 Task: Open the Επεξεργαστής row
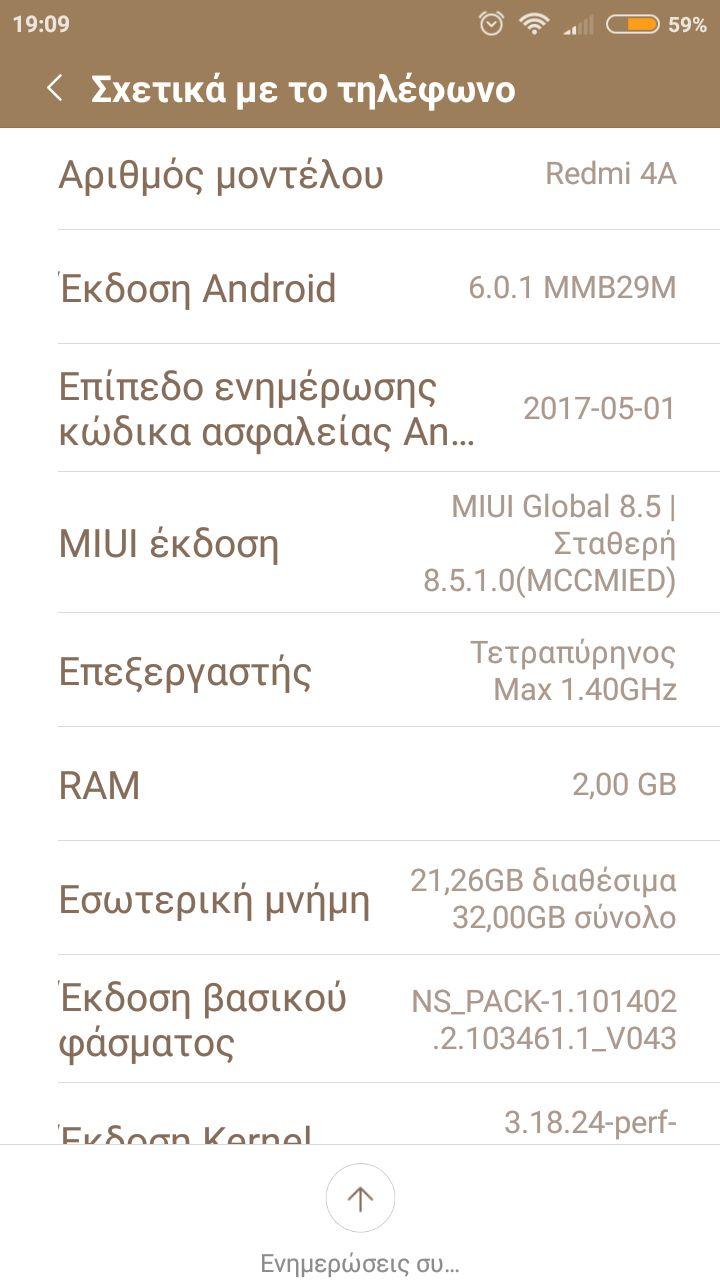click(360, 672)
